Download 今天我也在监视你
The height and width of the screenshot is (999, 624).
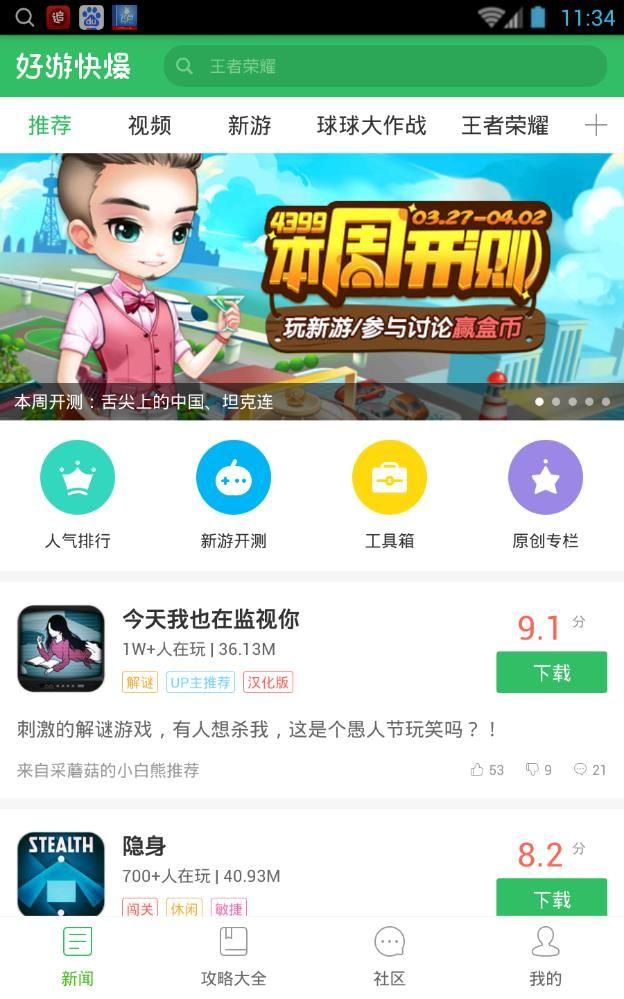coord(551,672)
